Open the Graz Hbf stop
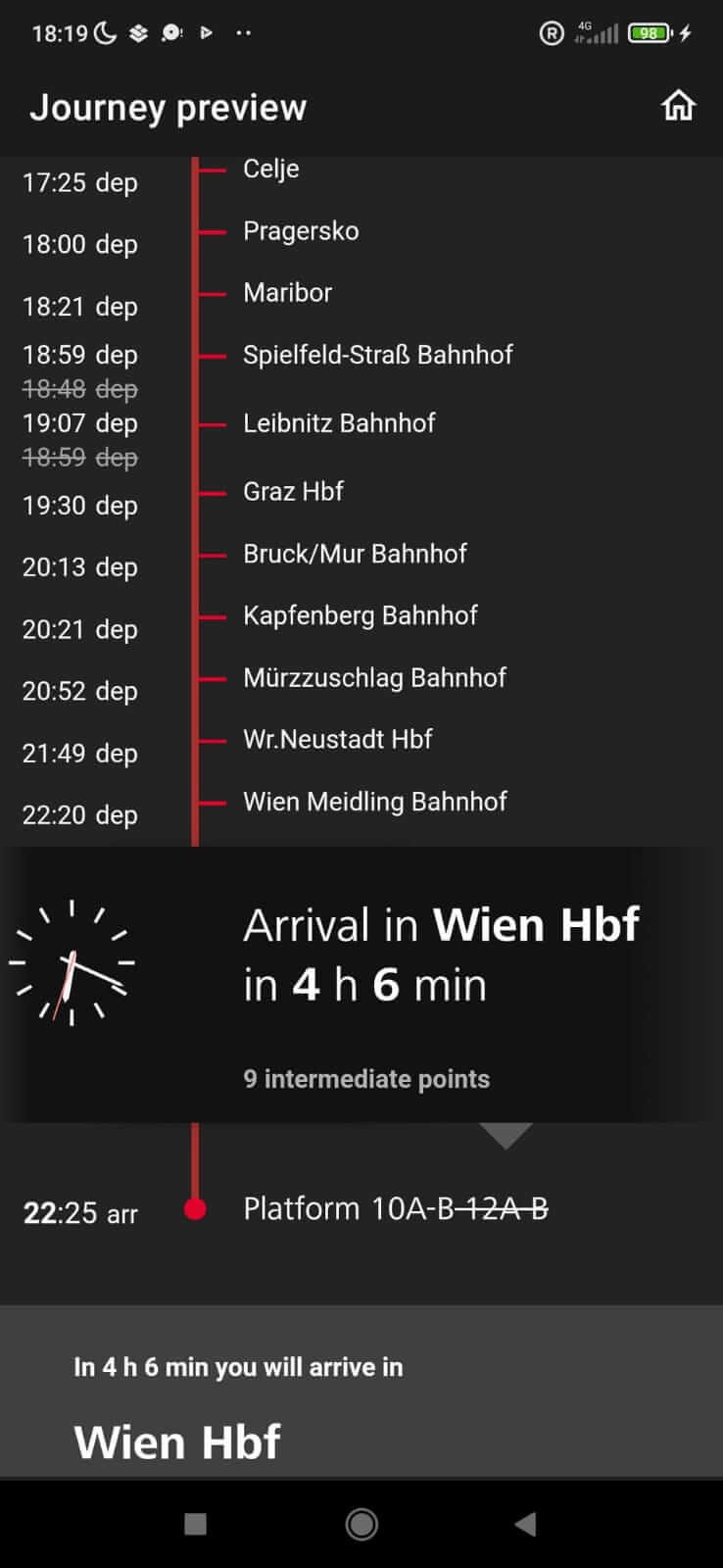 pyautogui.click(x=293, y=491)
